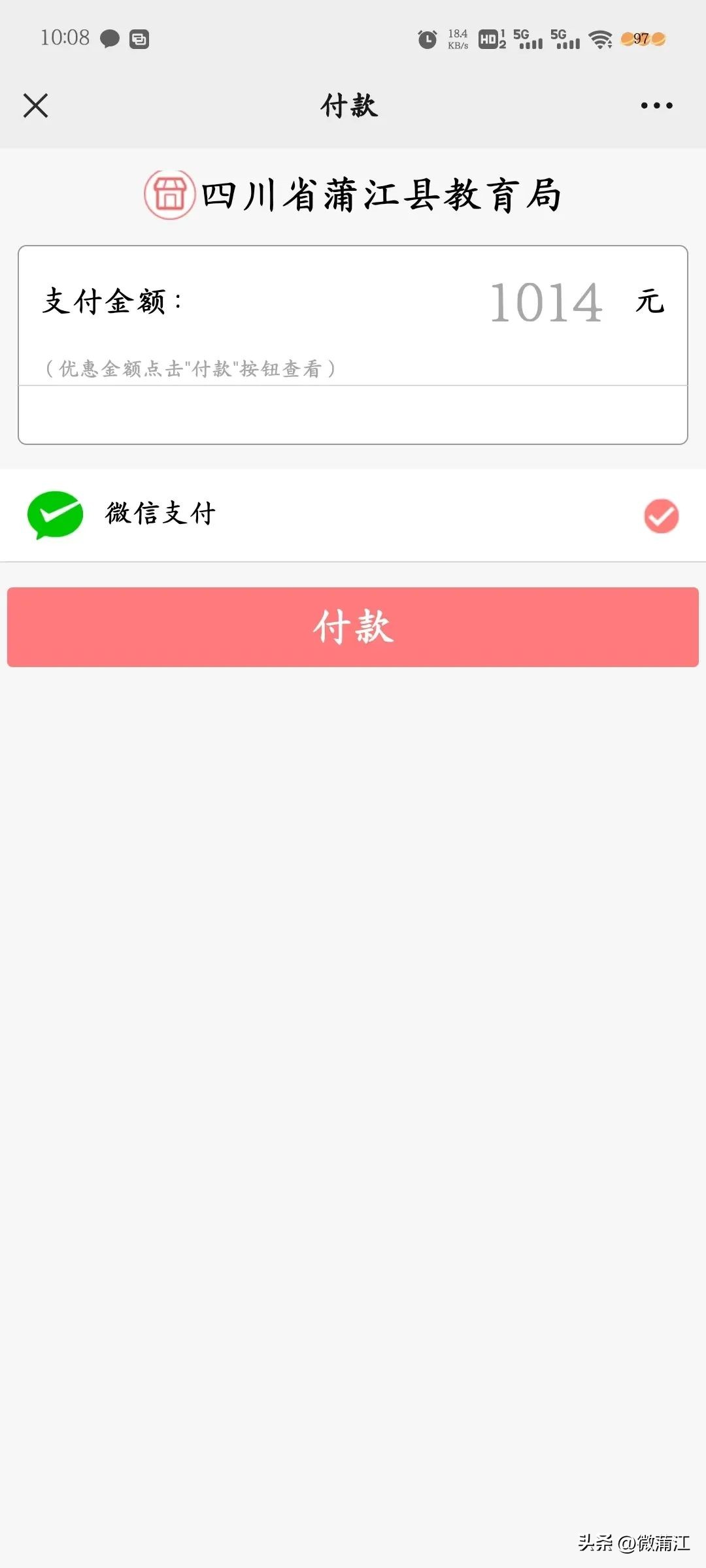Image resolution: width=706 pixels, height=1568 pixels.
Task: Open the WeChat Pay payment method icon
Action: (x=56, y=515)
